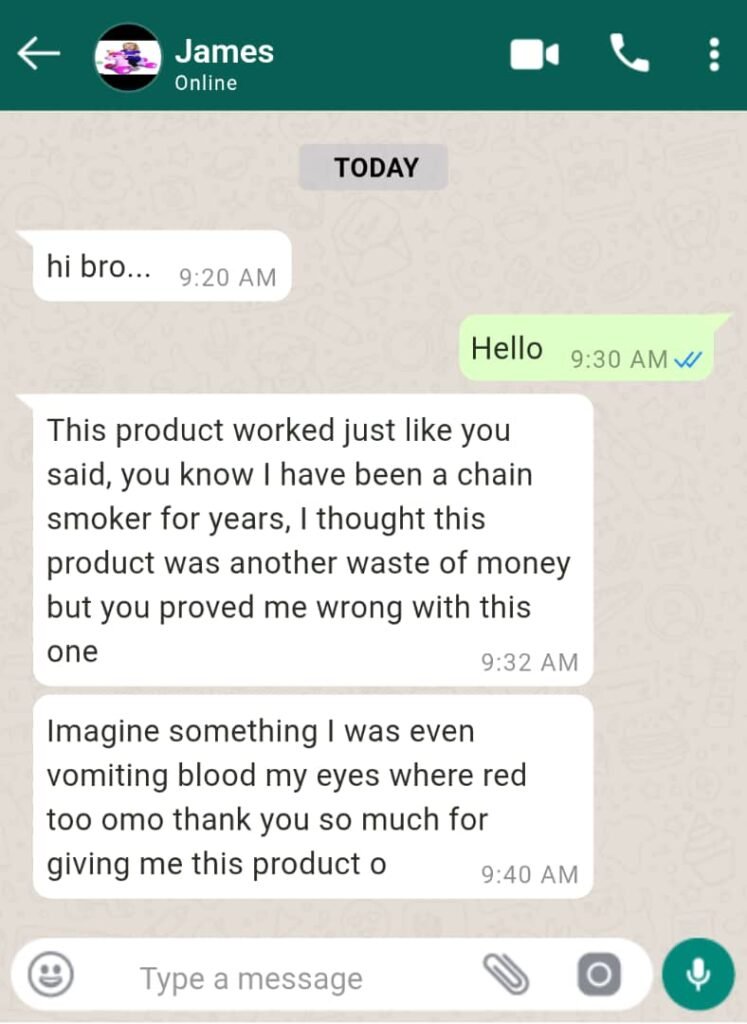Start a video call with James
Viewport: 747px width, 1024px height.
534,55
